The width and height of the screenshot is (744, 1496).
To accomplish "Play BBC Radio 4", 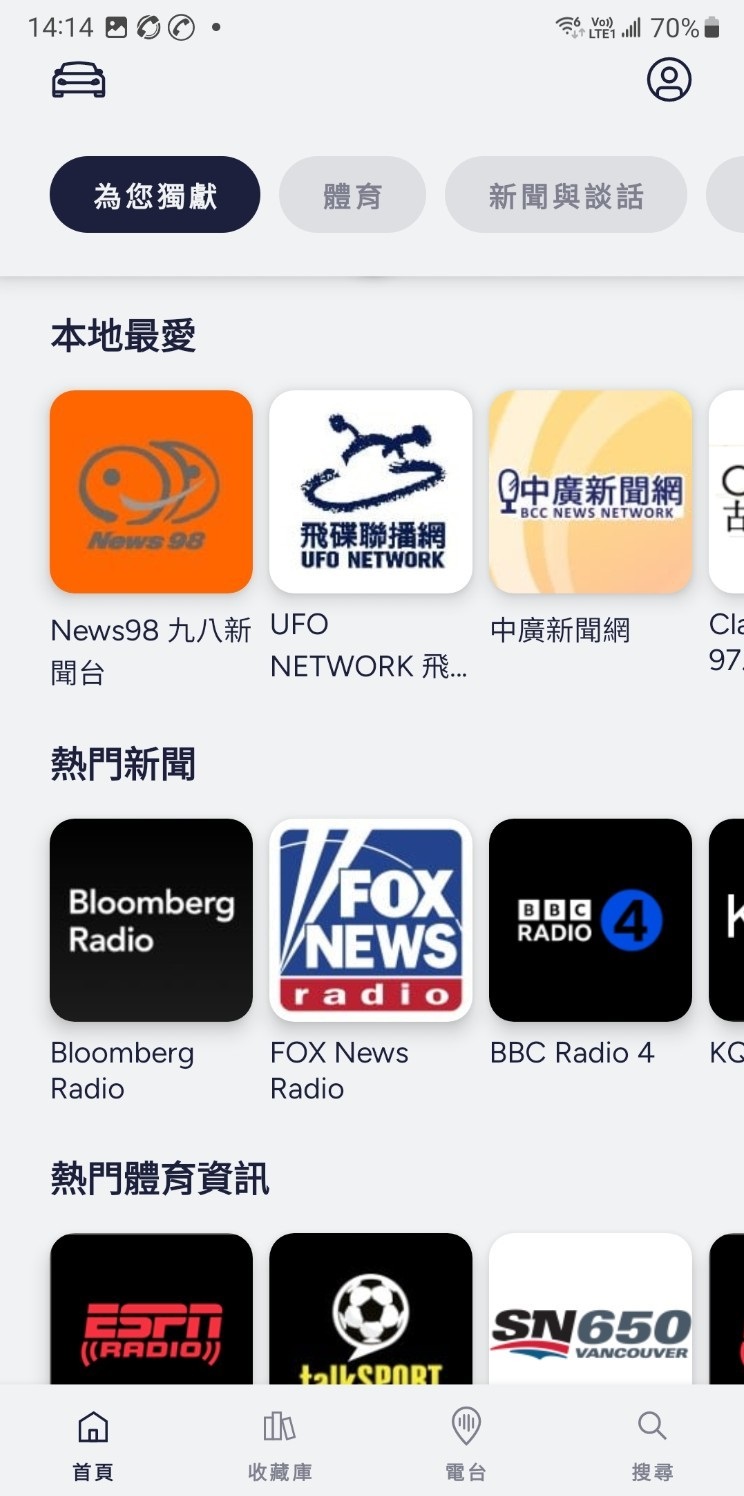I will coord(590,920).
